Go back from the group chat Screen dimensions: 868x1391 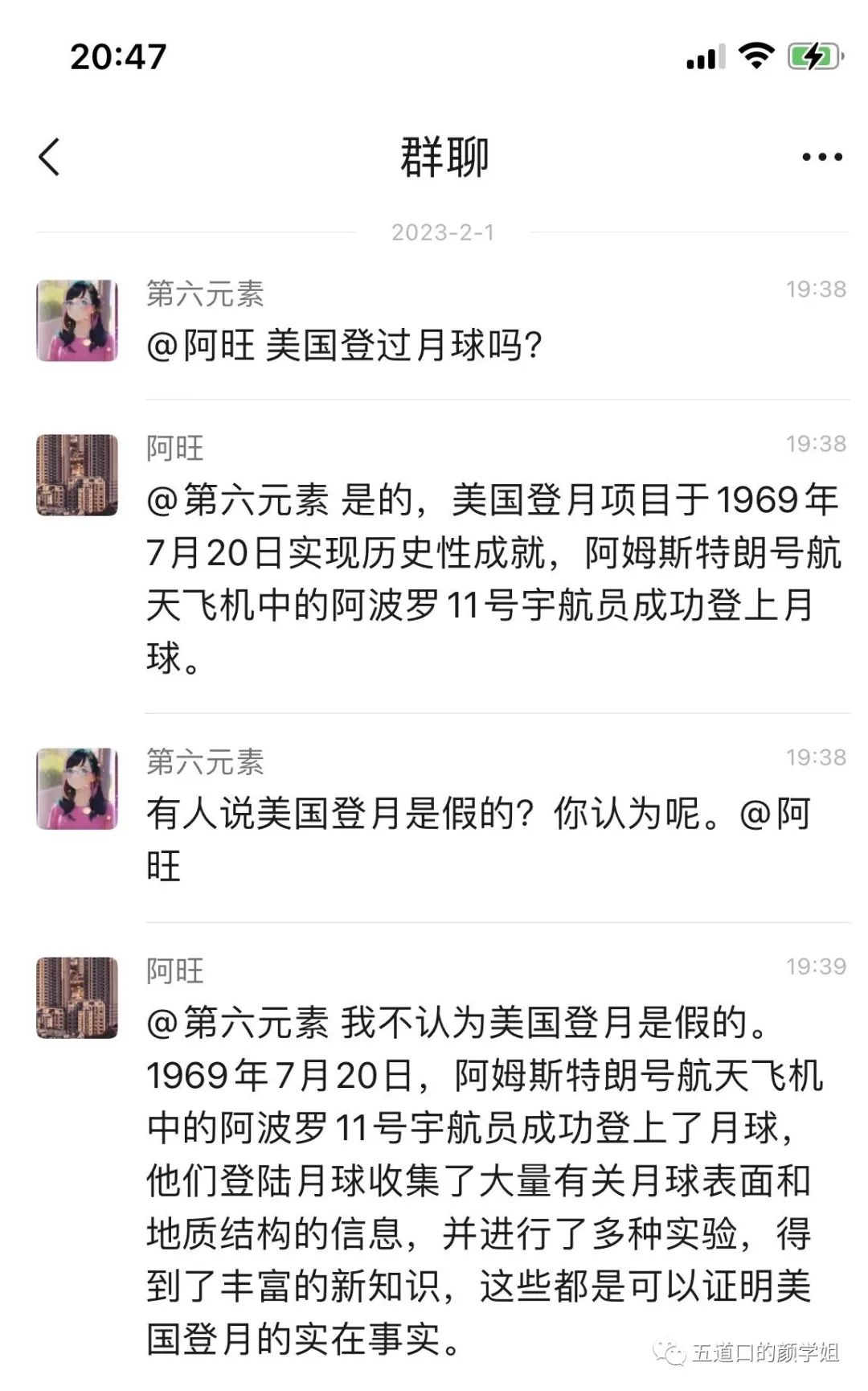click(x=50, y=157)
